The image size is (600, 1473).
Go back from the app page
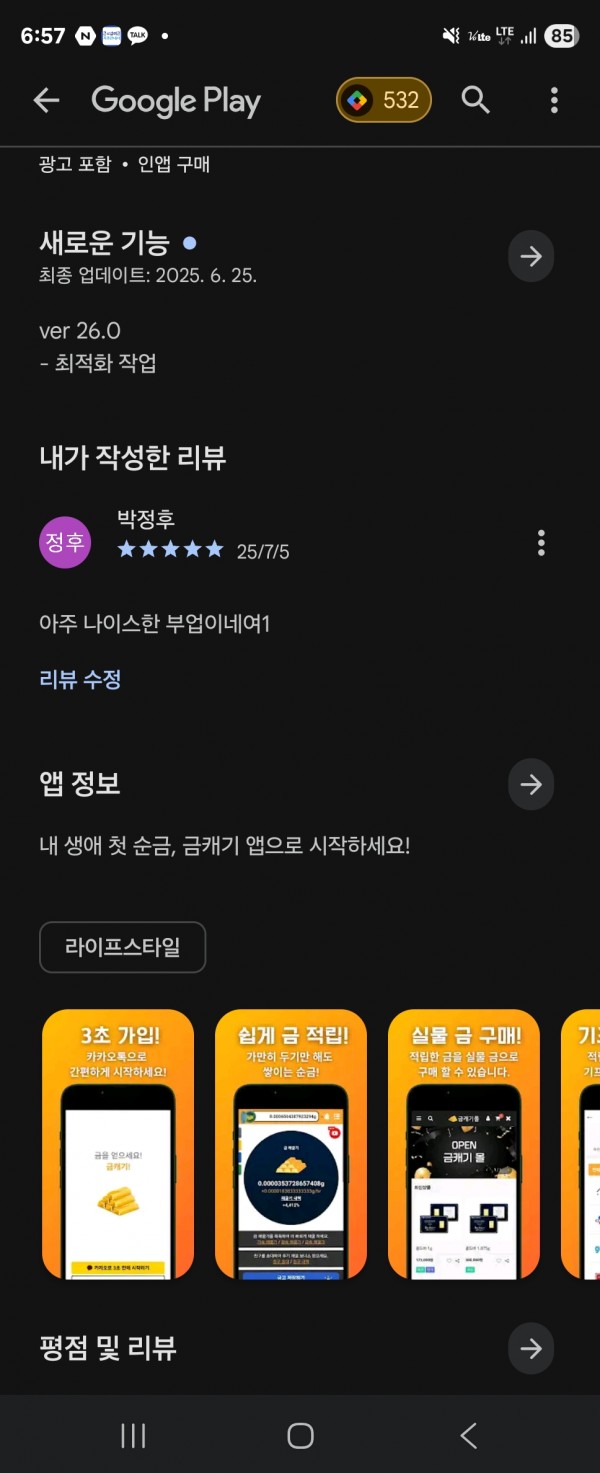pyautogui.click(x=46, y=100)
